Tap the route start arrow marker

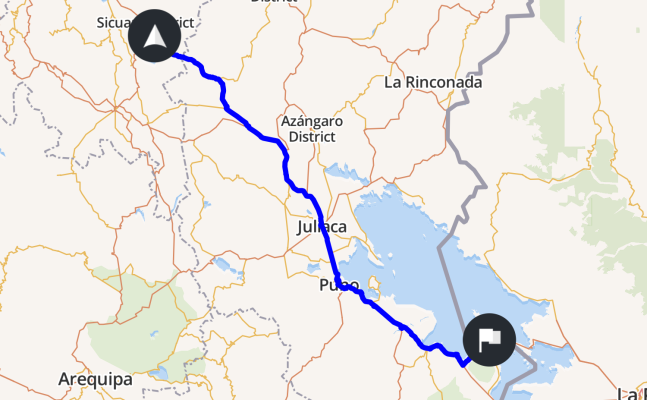point(155,37)
